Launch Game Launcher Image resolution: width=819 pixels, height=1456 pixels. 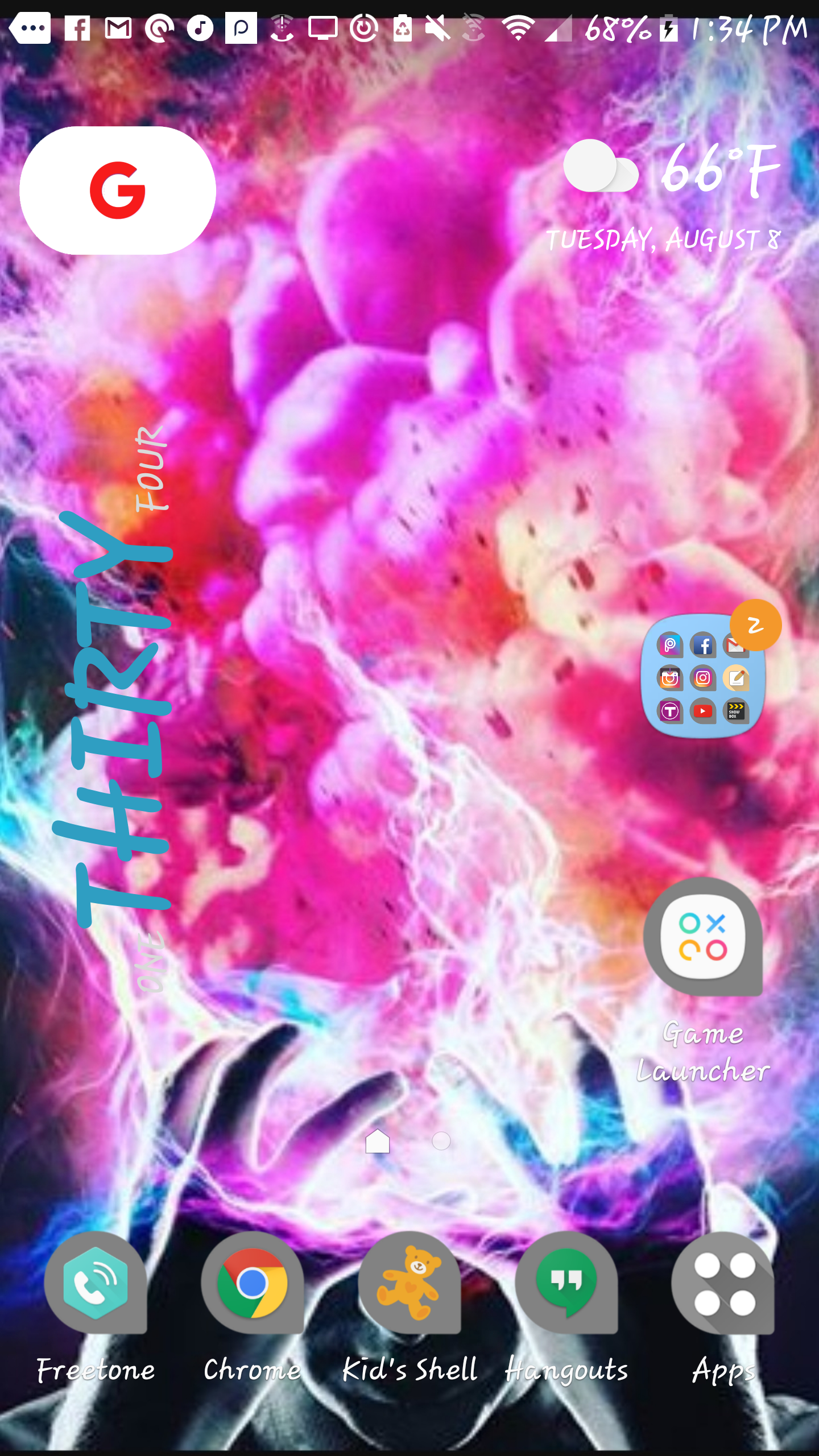(703, 938)
